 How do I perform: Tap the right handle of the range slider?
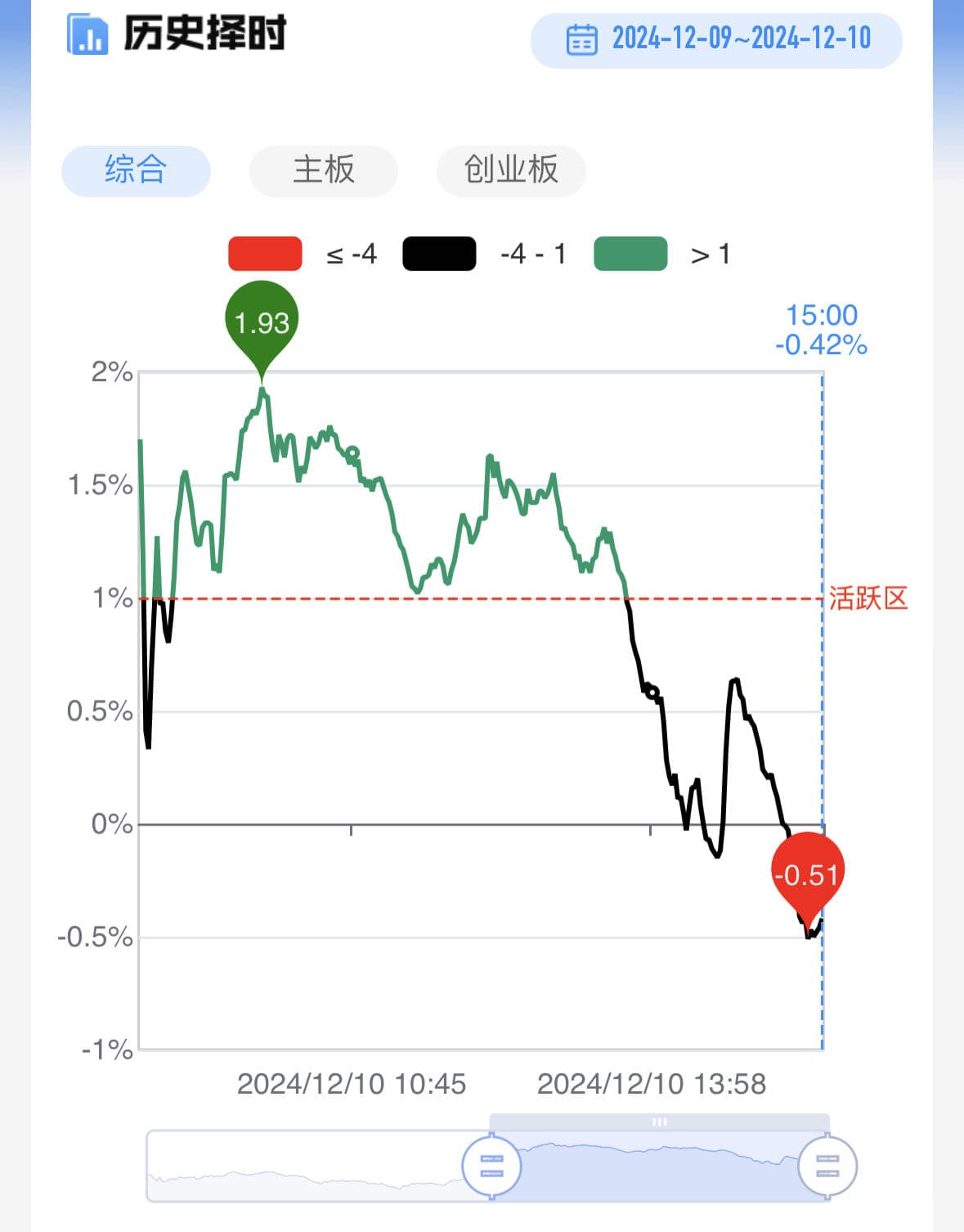[827, 1166]
